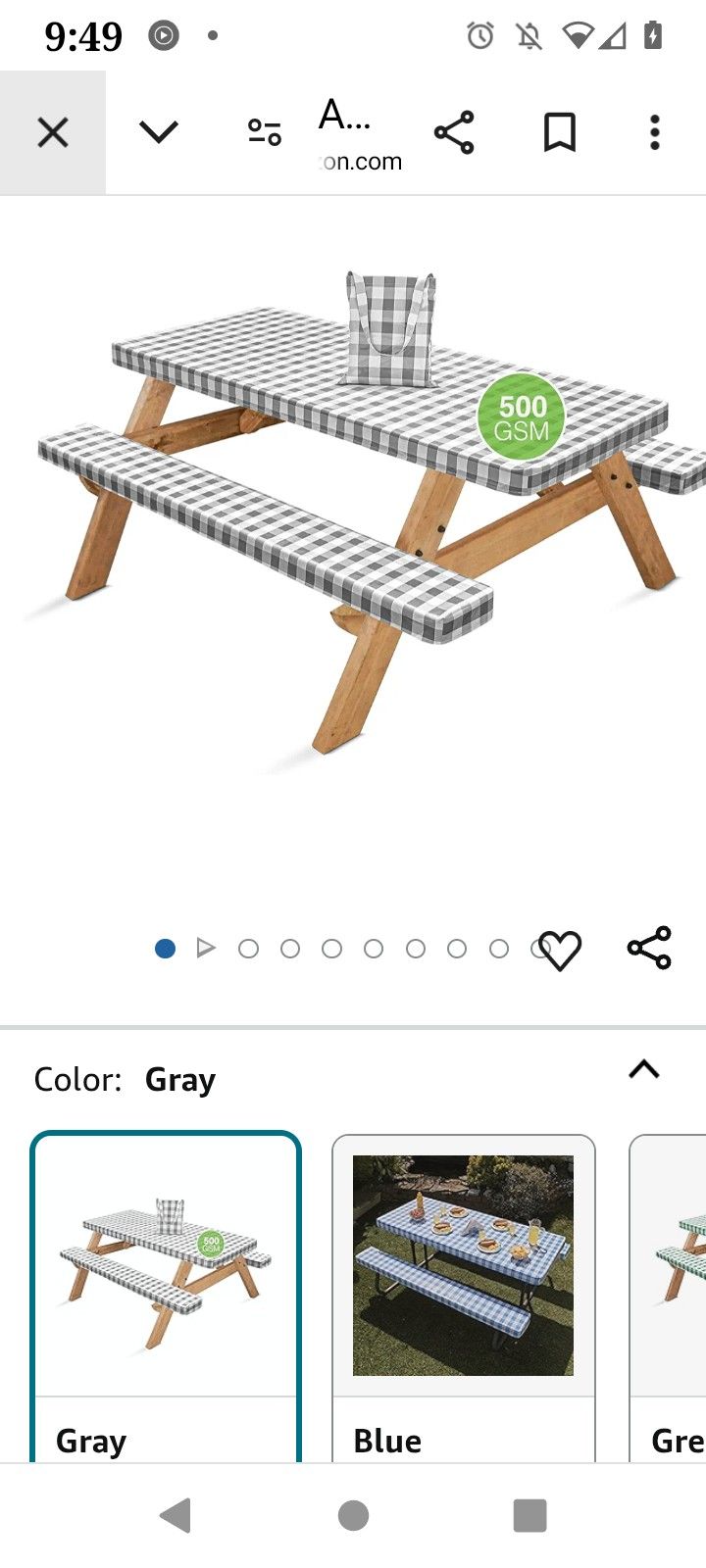Select the Blue color thumbnail
This screenshot has height=1568, width=706.
click(462, 1264)
